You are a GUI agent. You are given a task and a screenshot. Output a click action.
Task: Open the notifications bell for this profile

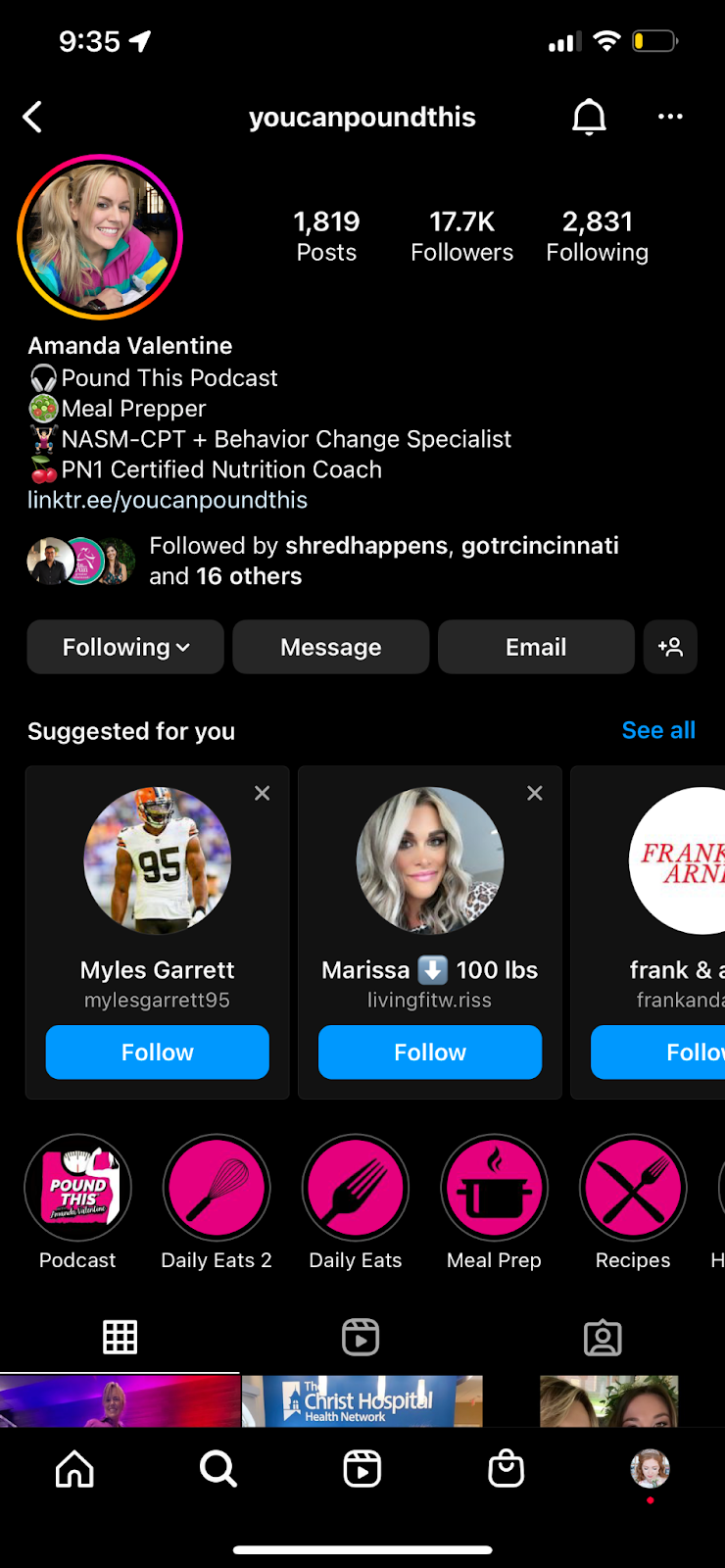589,118
